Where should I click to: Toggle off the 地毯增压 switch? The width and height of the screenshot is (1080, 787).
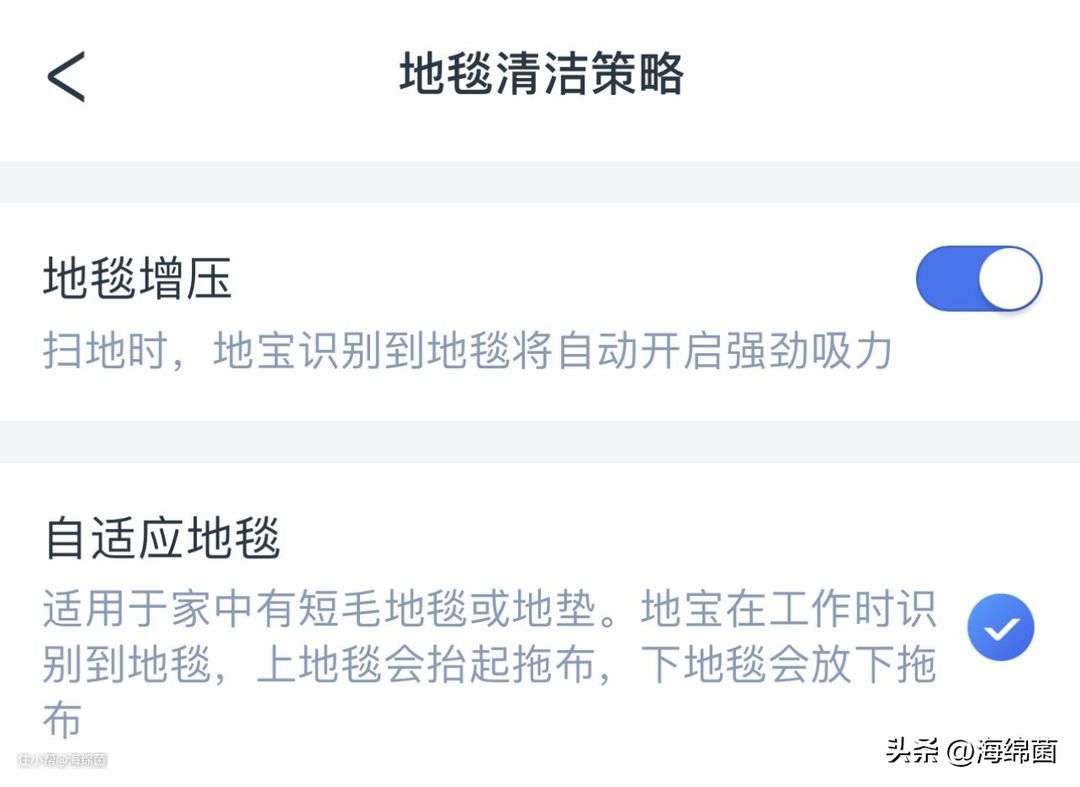click(978, 279)
